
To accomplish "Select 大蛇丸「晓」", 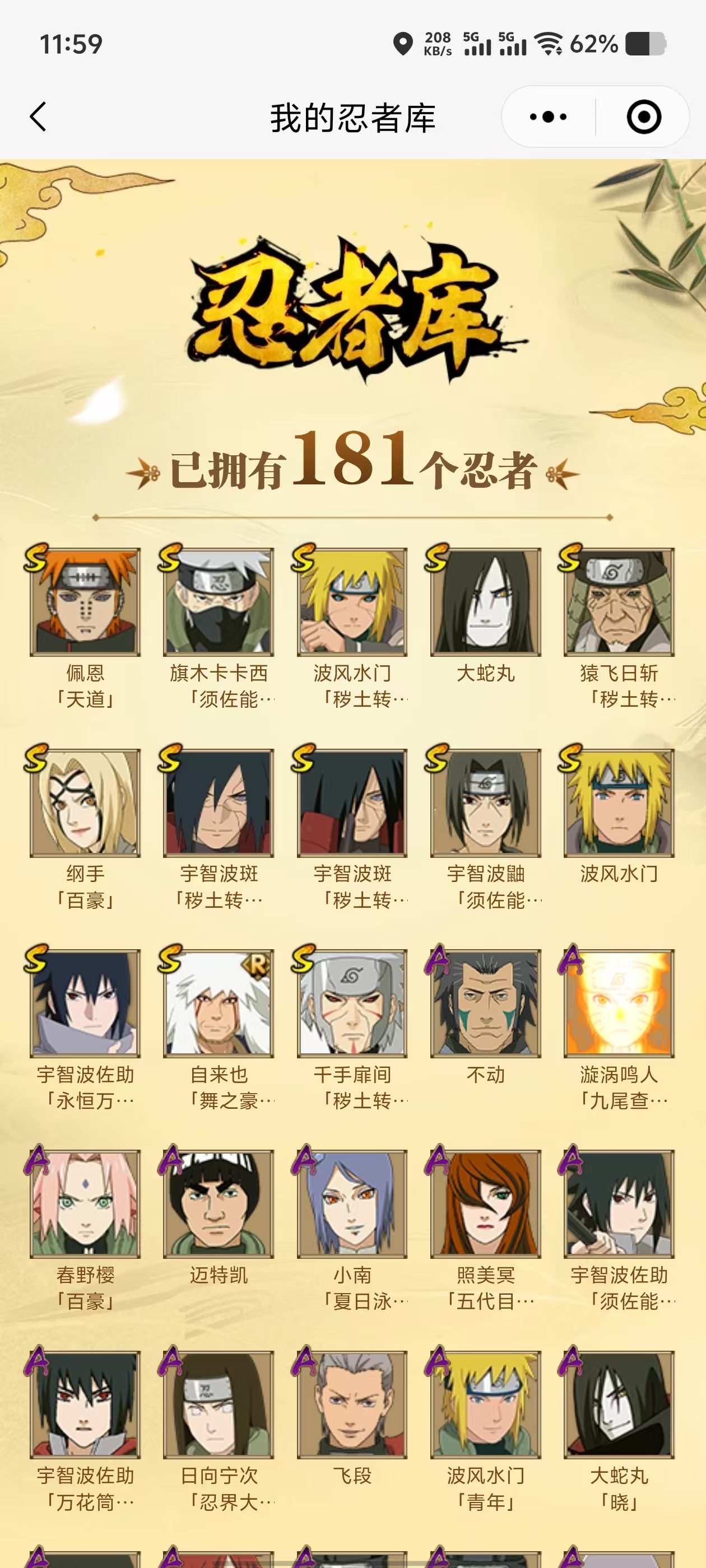I will tap(619, 1404).
